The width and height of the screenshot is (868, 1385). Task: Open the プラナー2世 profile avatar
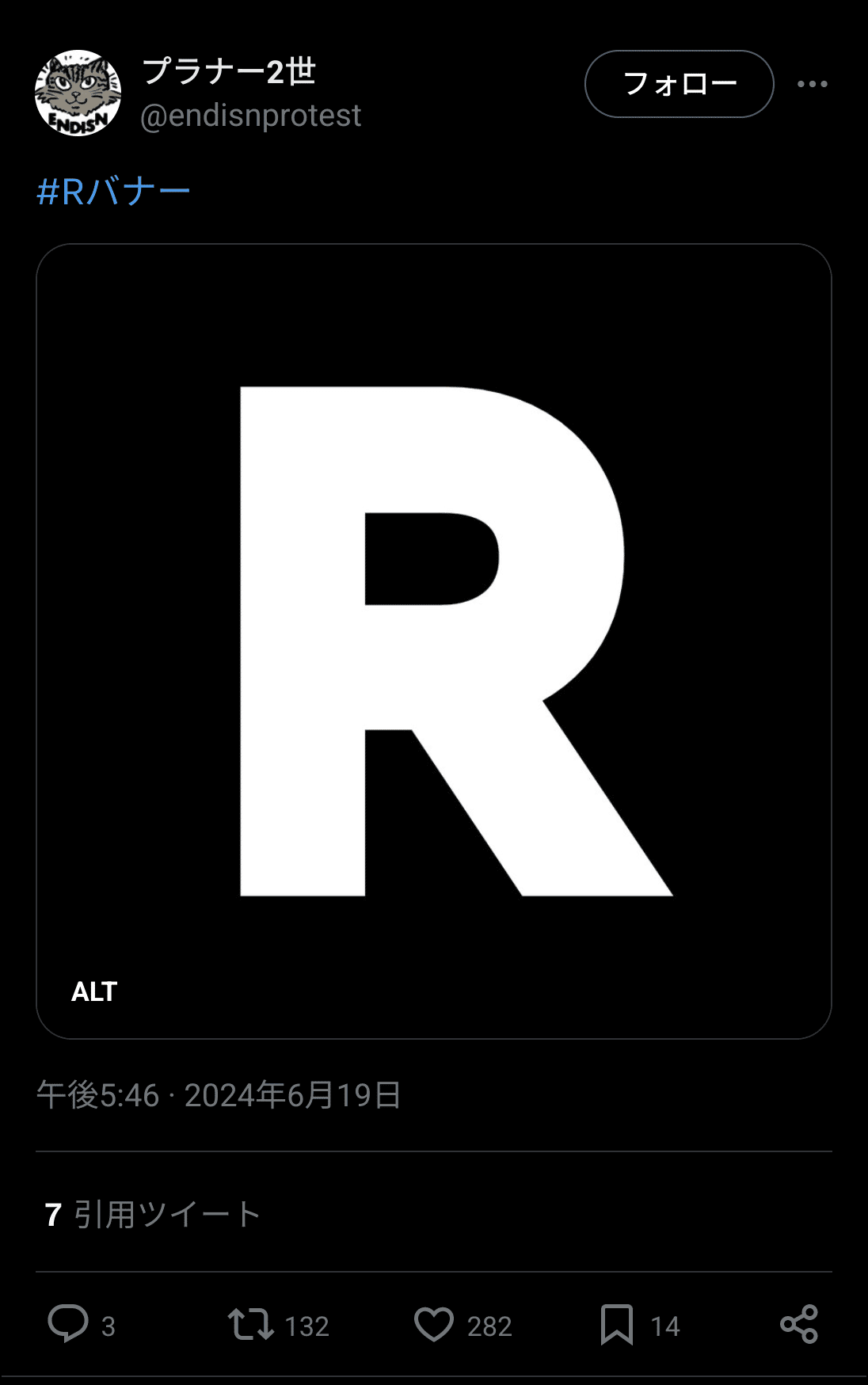point(78,93)
